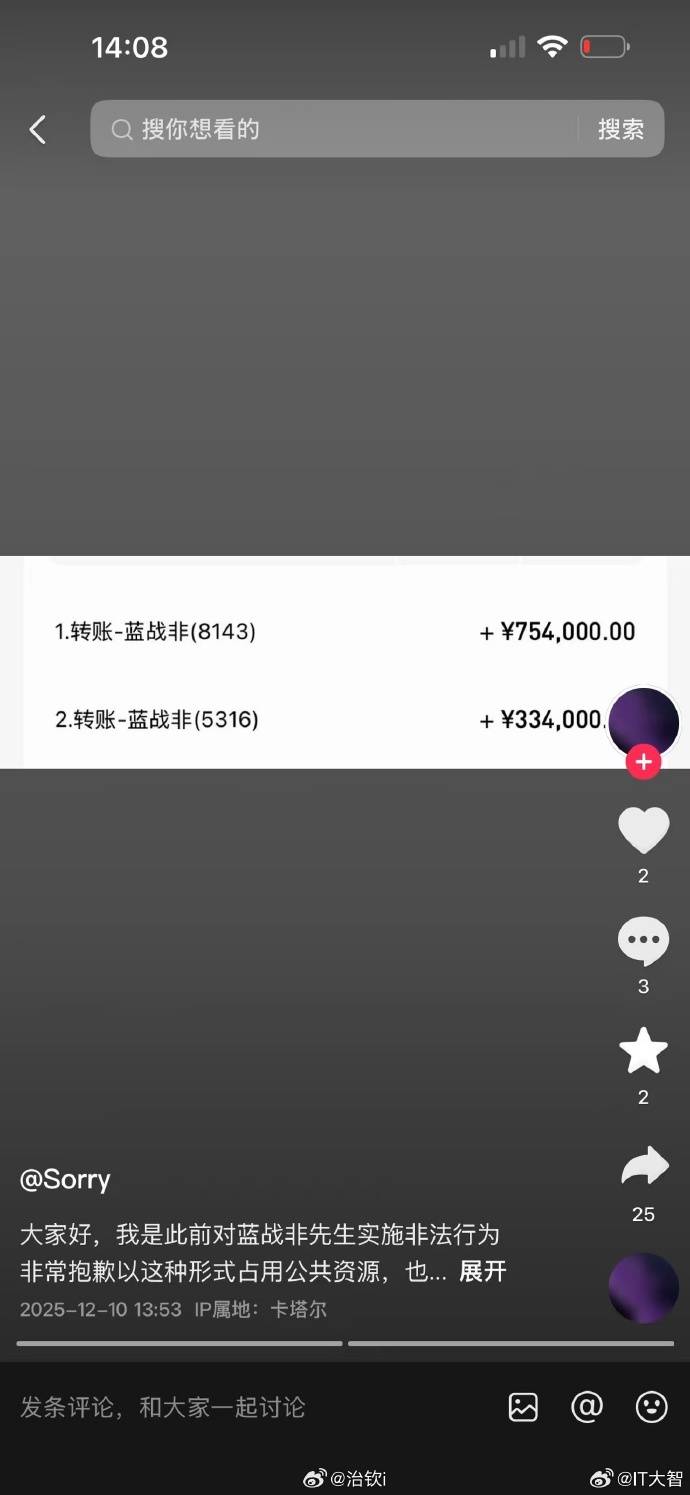Expand the caption with 展开
The image size is (690, 1495).
[x=483, y=1271]
